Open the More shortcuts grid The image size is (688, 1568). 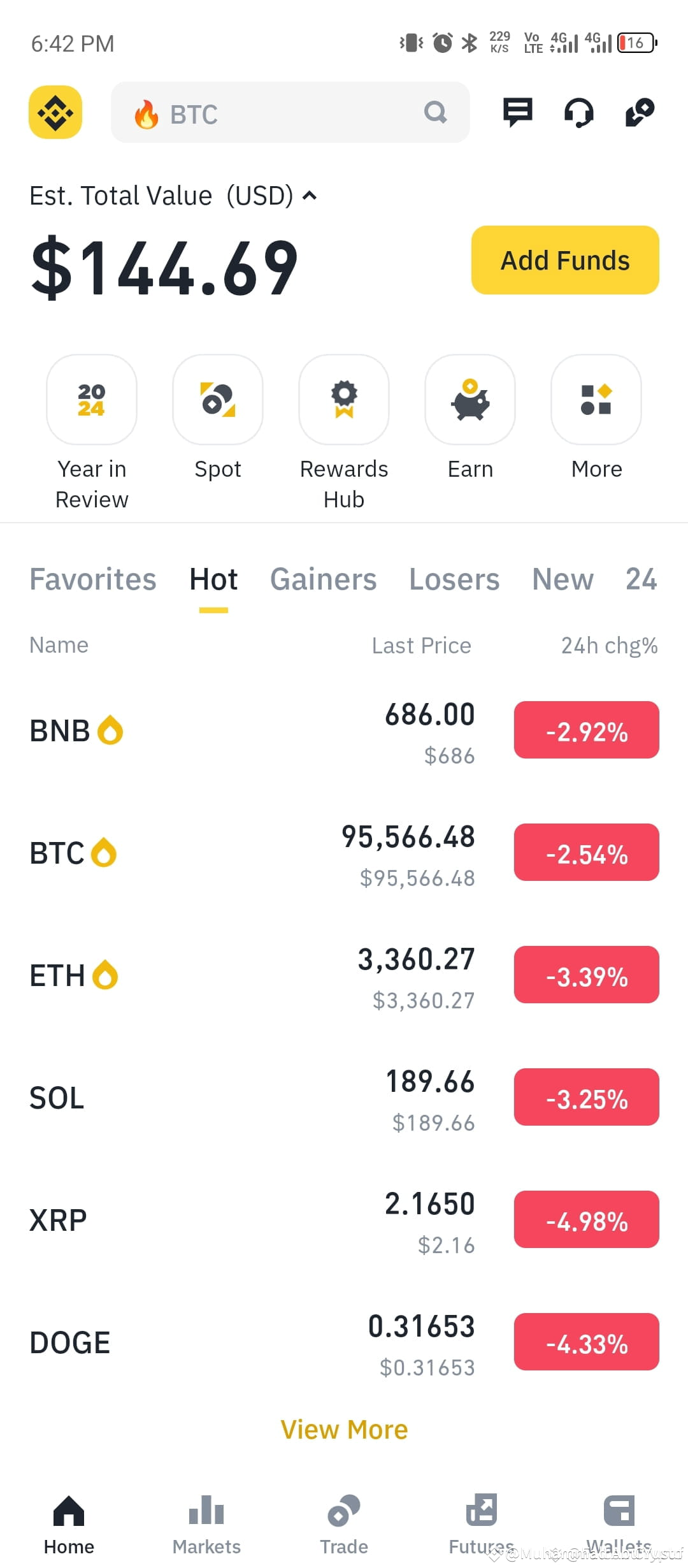coord(596,400)
